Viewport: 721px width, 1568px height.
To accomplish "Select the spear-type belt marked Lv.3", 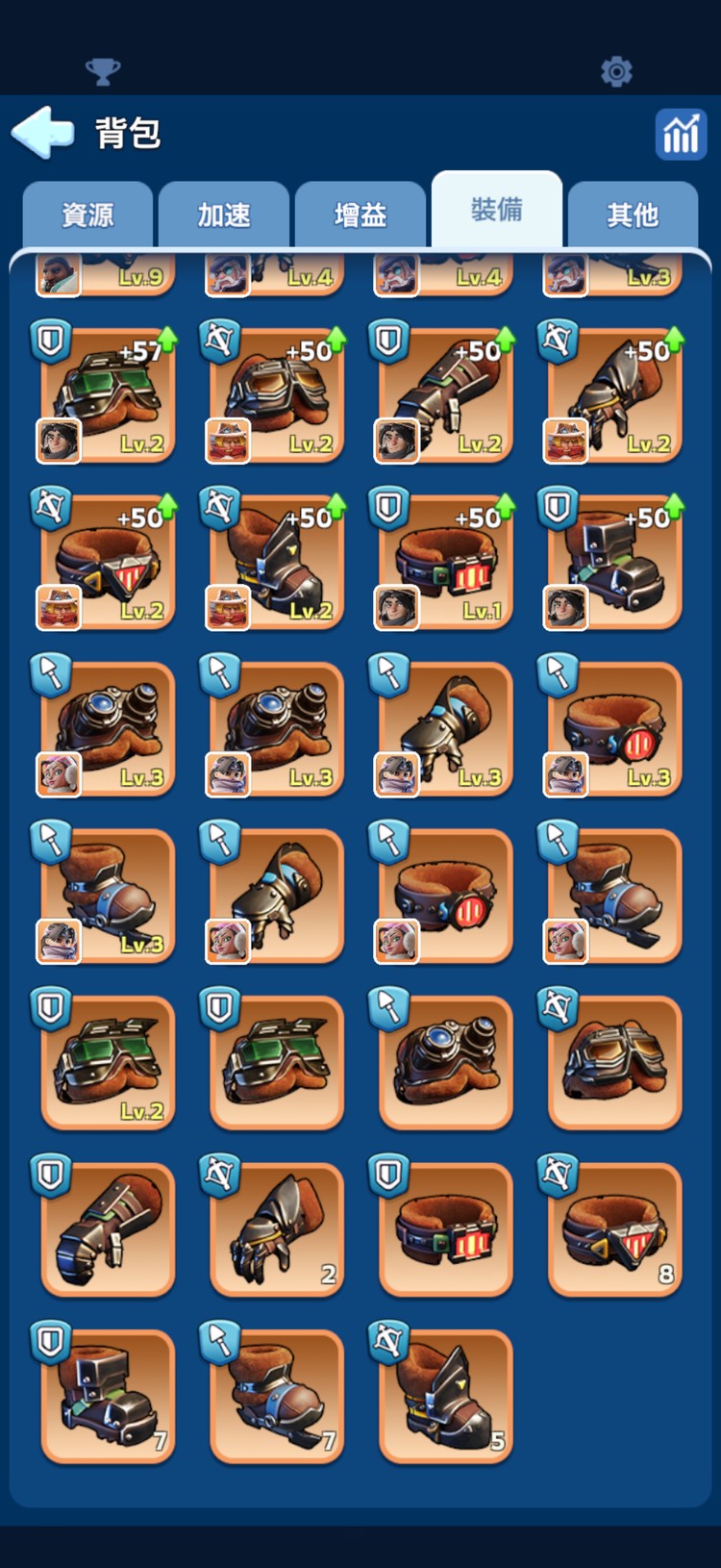I will pos(615,729).
